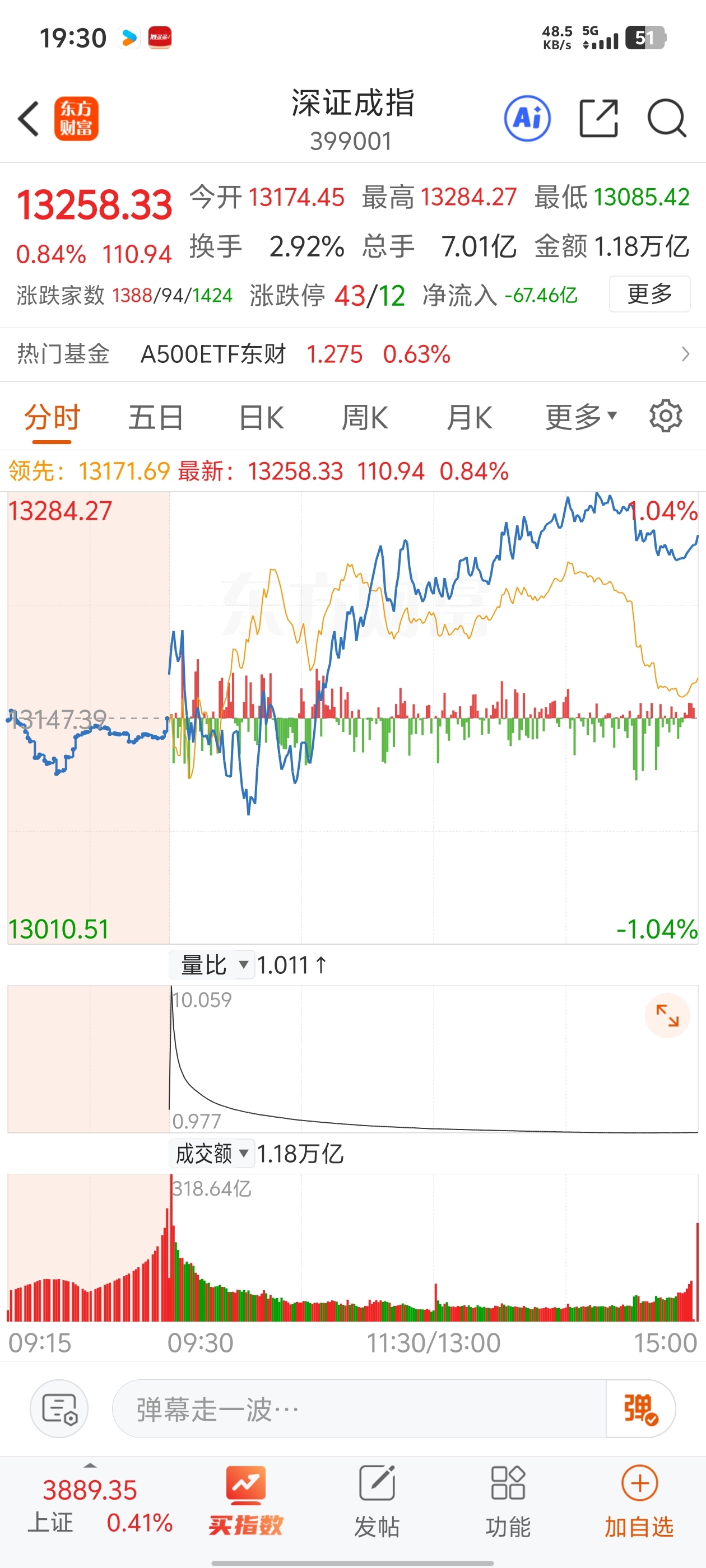Tap the 更多 button beside 净流入
Screen dimensions: 706x1568
(x=649, y=294)
